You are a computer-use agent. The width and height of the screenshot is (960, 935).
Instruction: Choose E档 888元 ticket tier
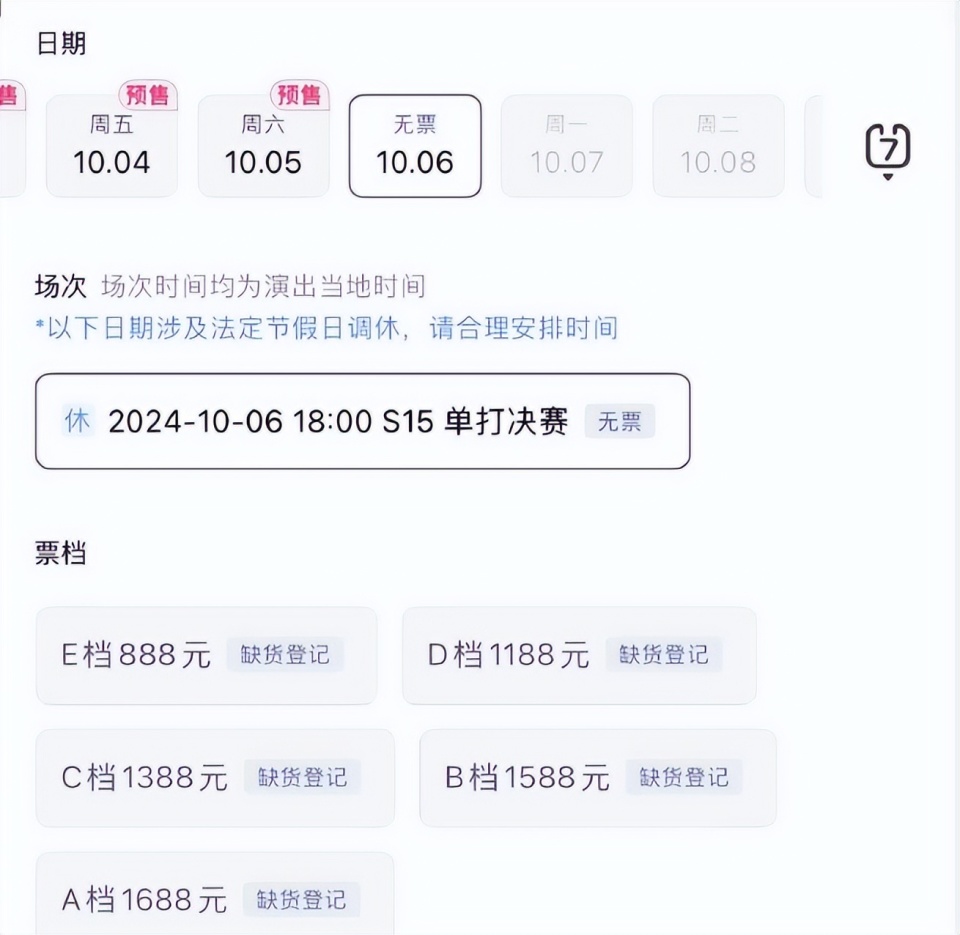click(x=206, y=656)
